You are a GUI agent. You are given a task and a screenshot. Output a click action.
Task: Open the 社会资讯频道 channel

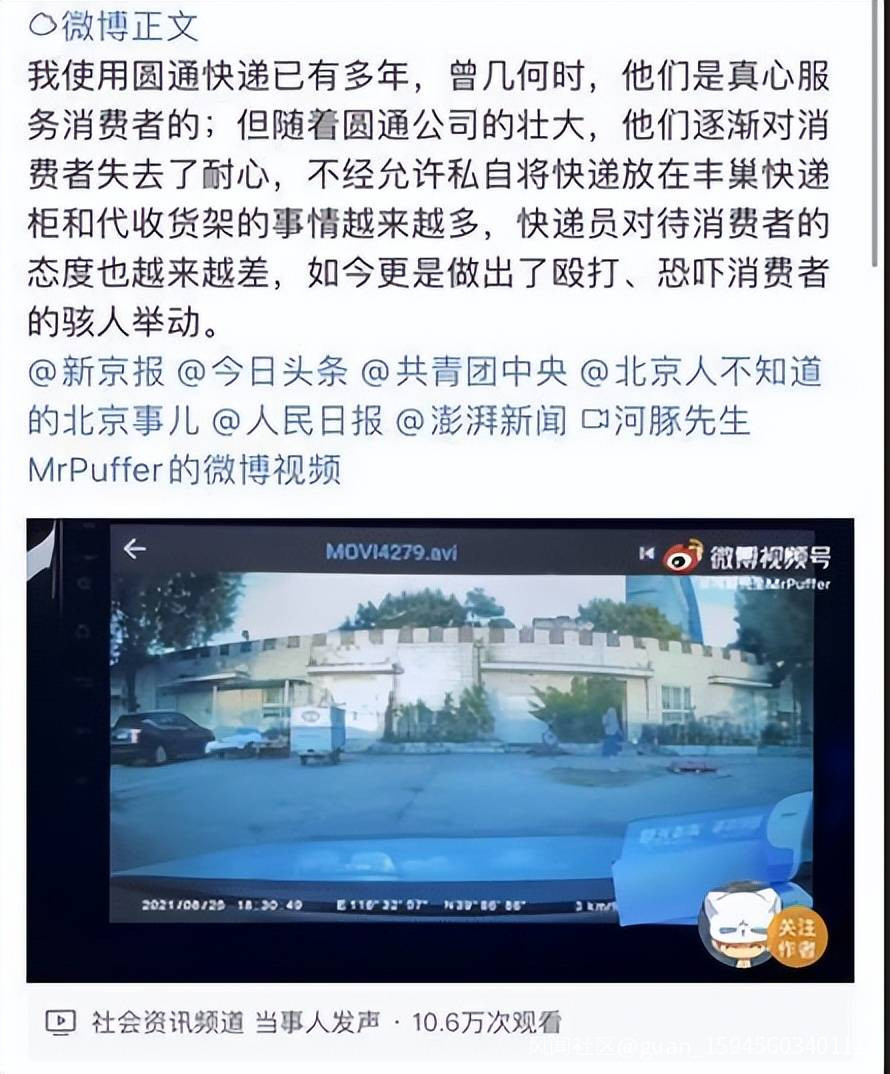point(167,1021)
